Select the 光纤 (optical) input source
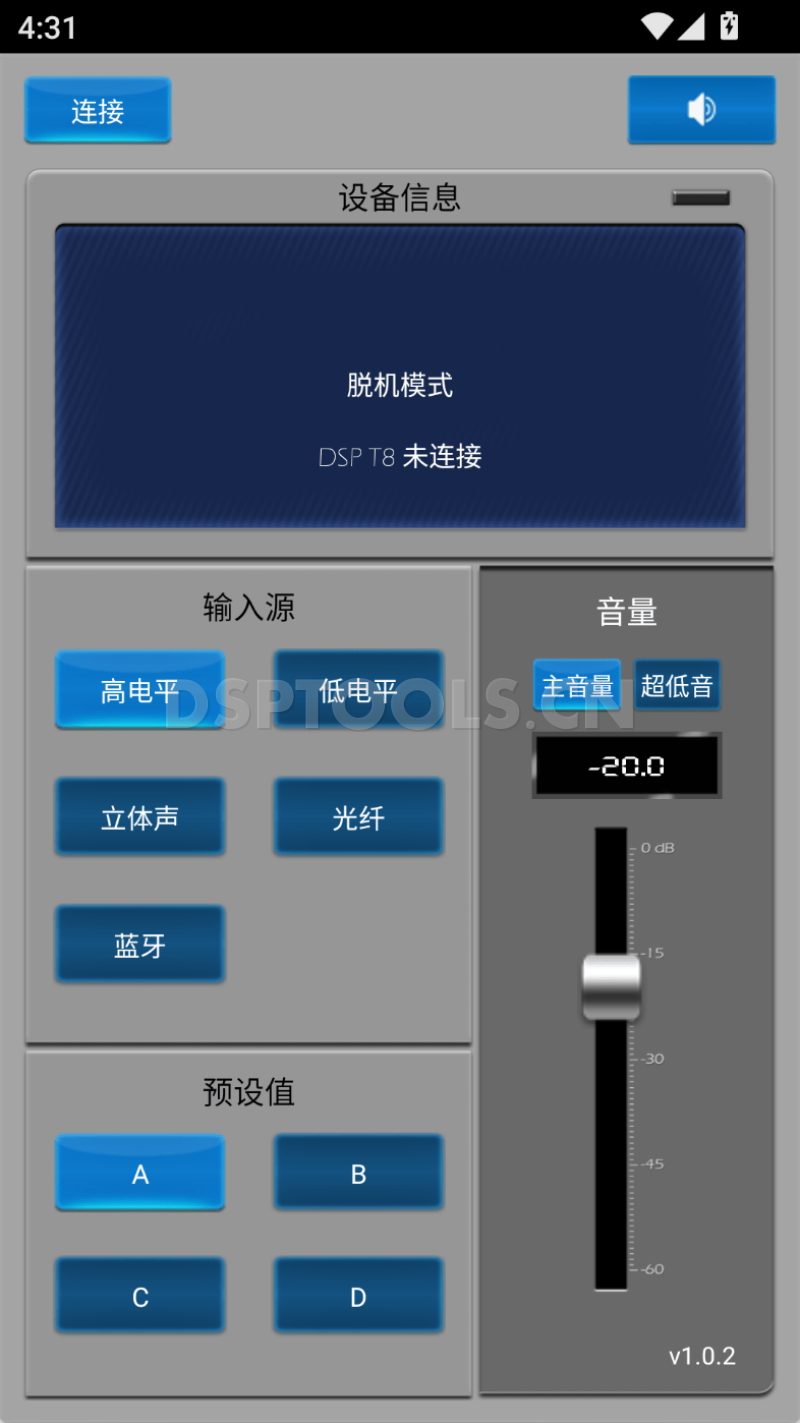The height and width of the screenshot is (1423, 800). 358,816
